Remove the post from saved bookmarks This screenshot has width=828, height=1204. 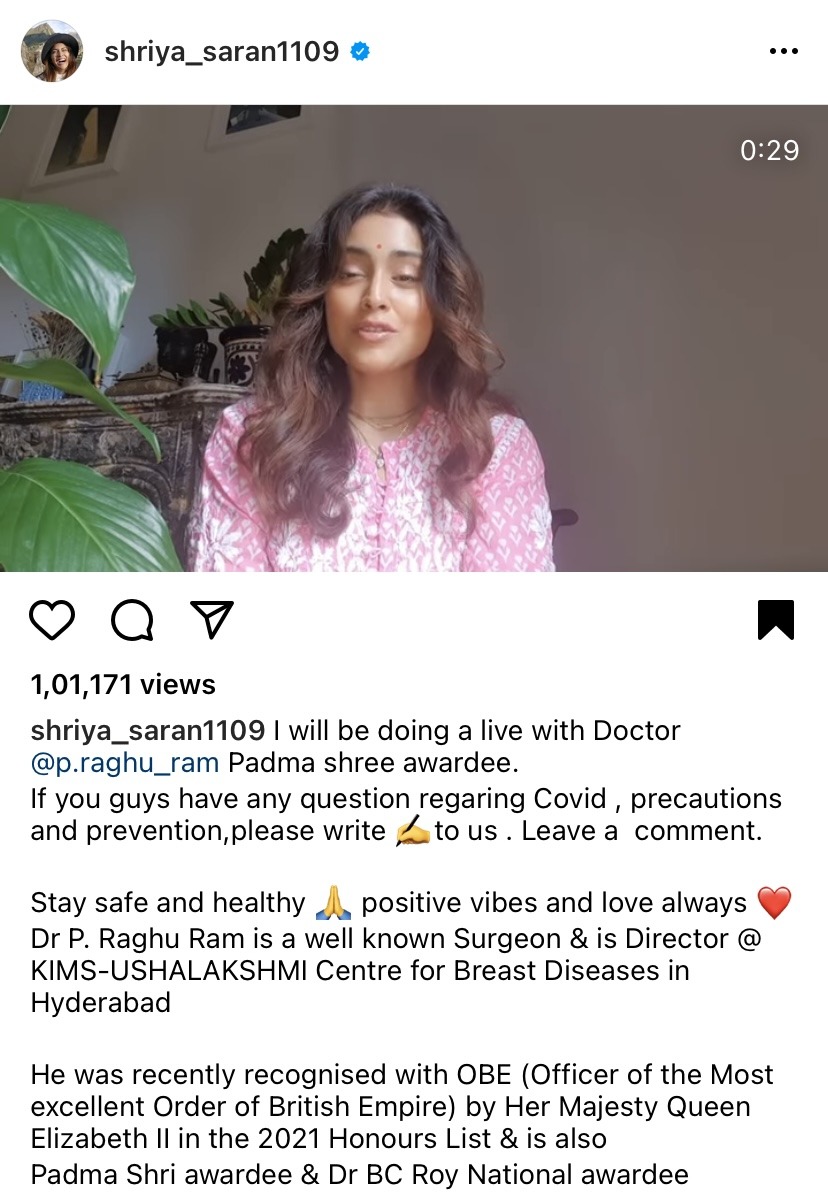point(775,620)
